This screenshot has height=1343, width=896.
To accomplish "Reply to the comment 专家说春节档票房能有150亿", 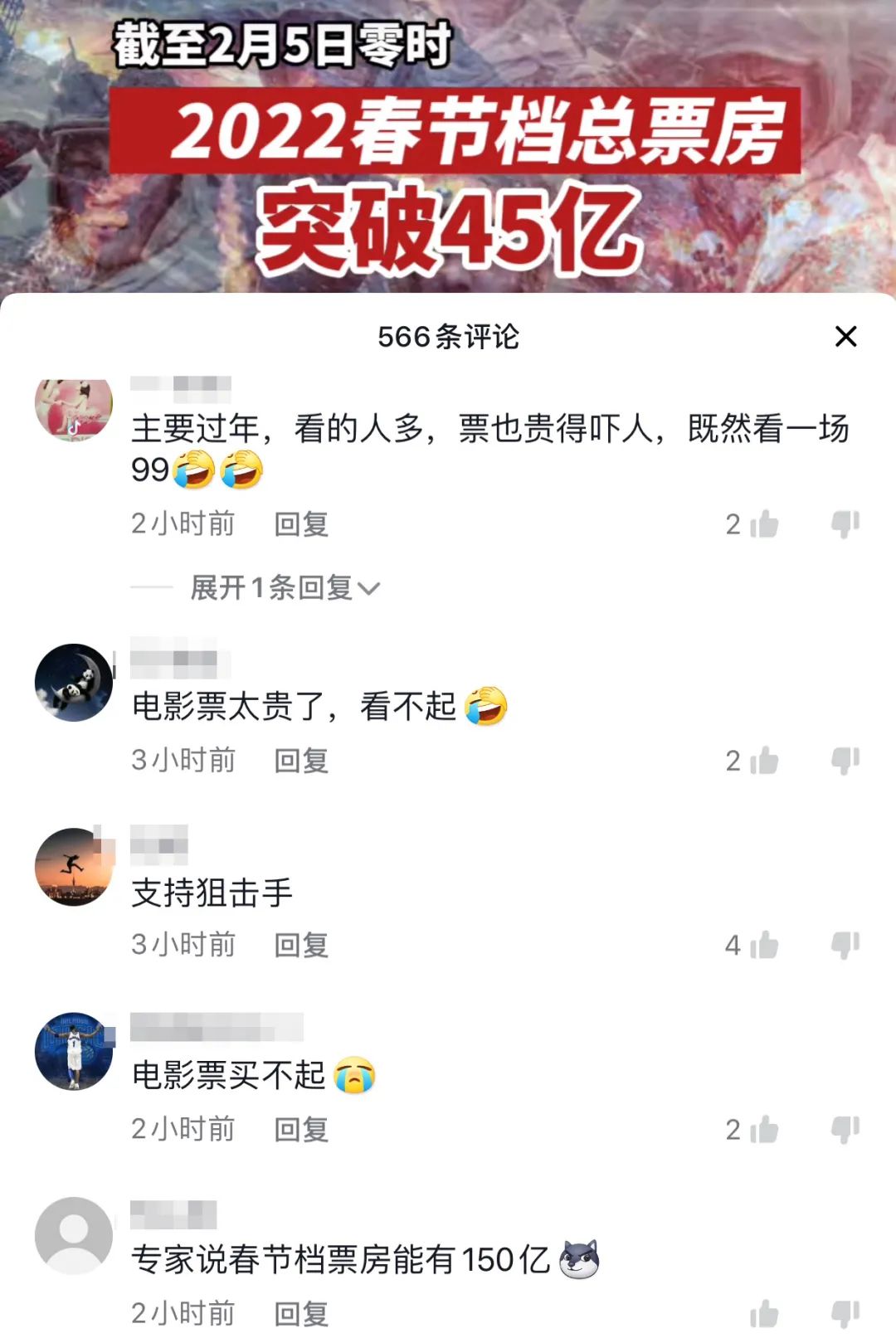I will (301, 1314).
